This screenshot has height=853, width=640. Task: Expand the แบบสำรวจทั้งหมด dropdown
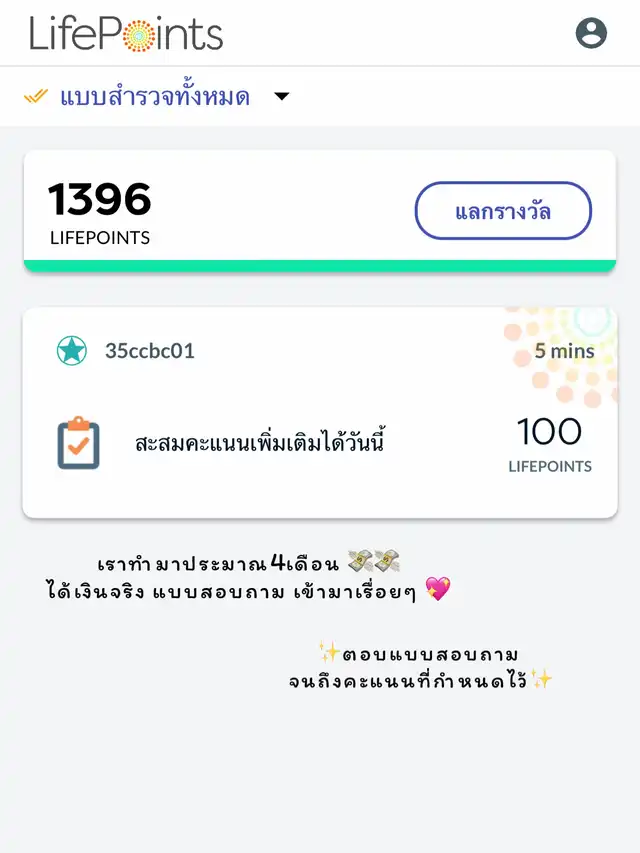tap(281, 97)
